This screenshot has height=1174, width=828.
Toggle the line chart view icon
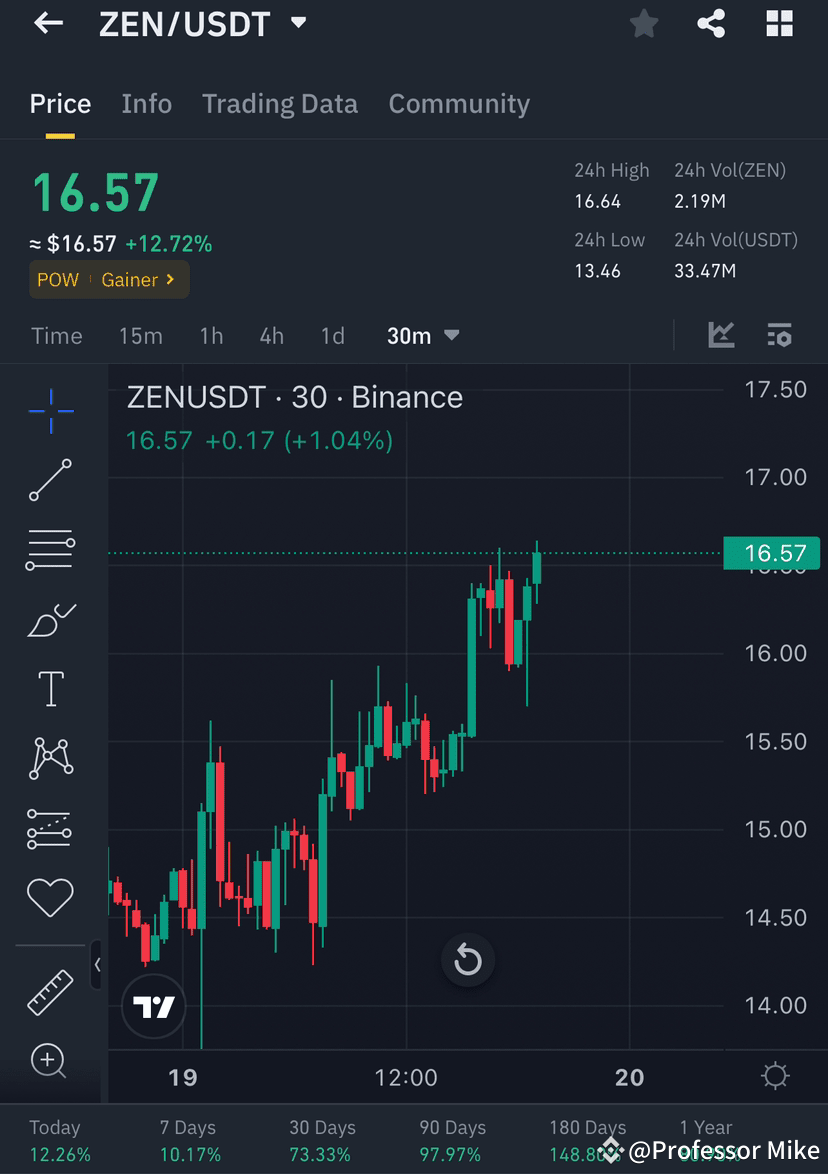(721, 335)
